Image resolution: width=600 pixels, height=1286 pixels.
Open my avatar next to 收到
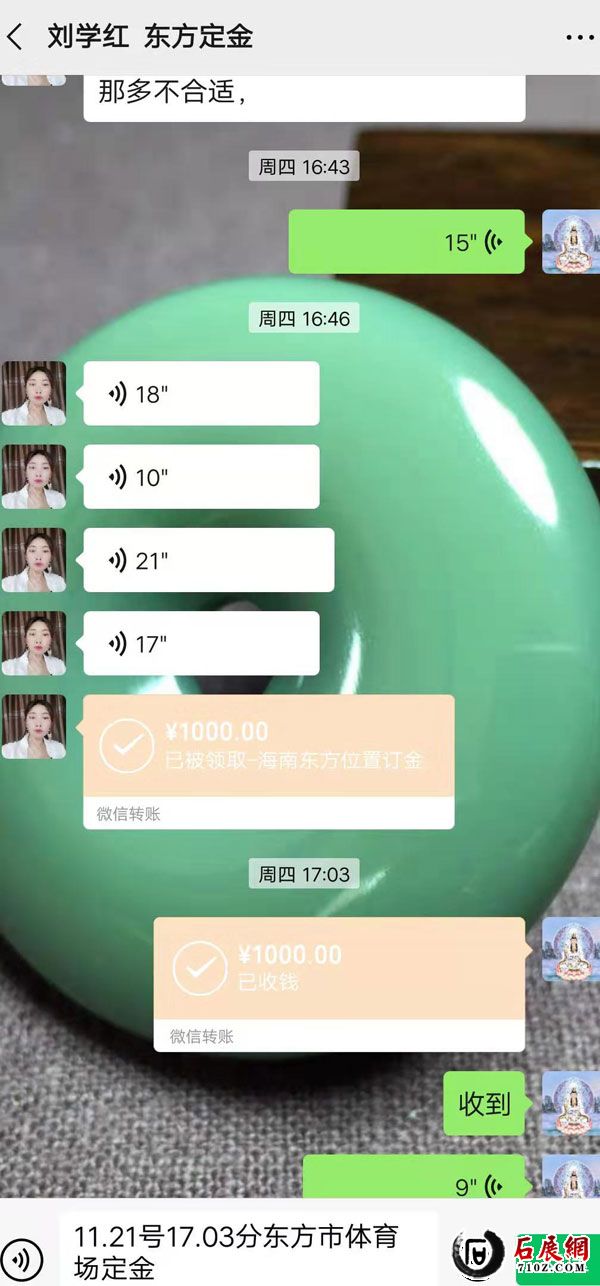click(570, 1104)
